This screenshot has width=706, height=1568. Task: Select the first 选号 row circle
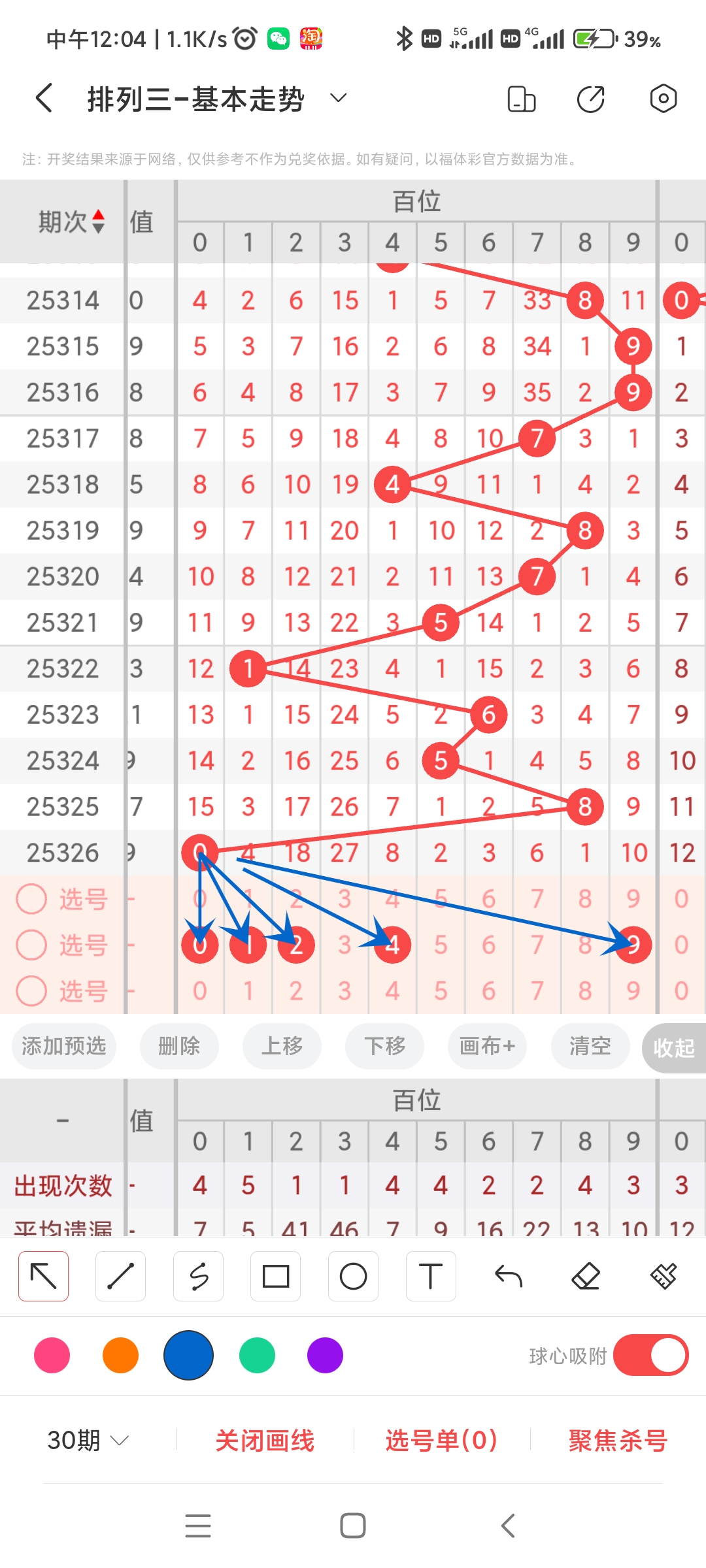click(31, 898)
